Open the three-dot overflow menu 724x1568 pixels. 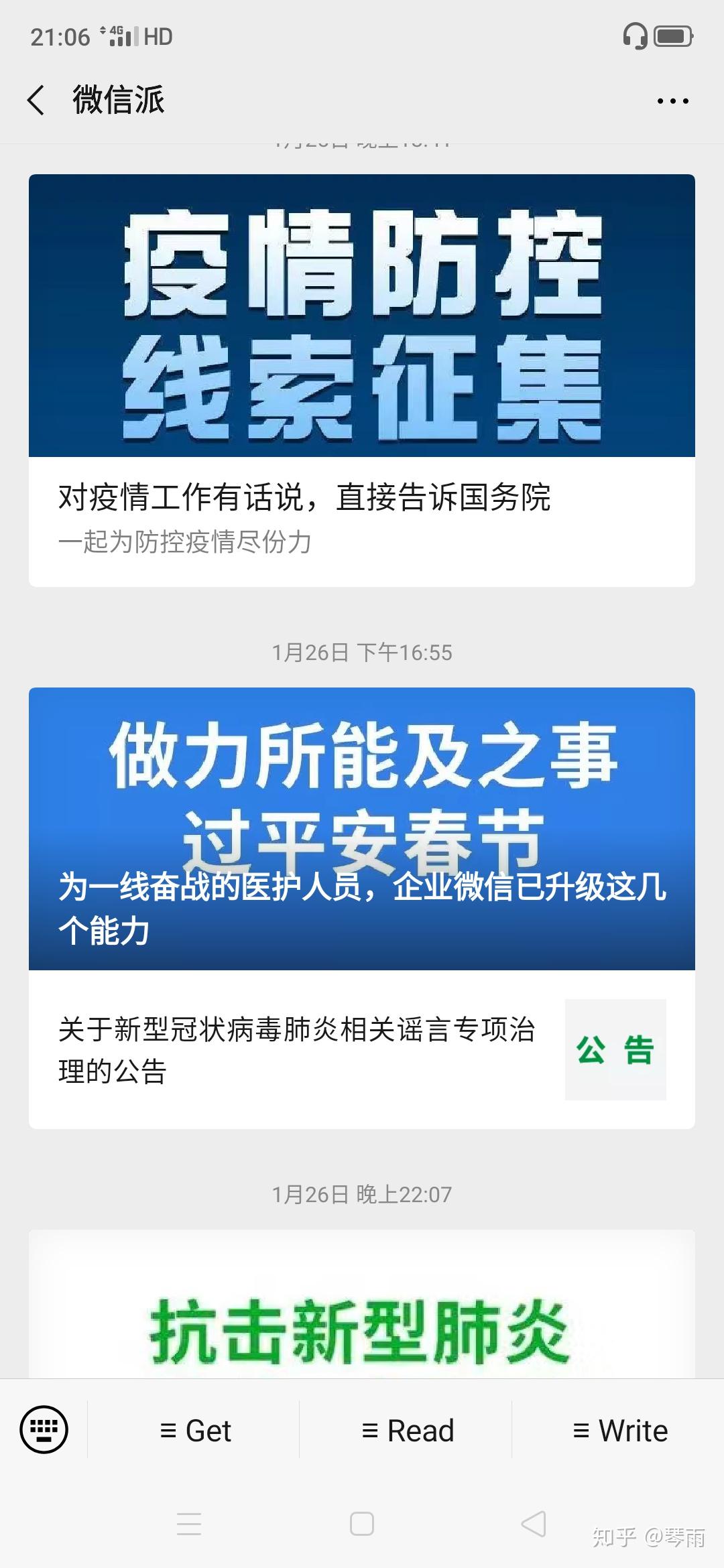coord(672,101)
